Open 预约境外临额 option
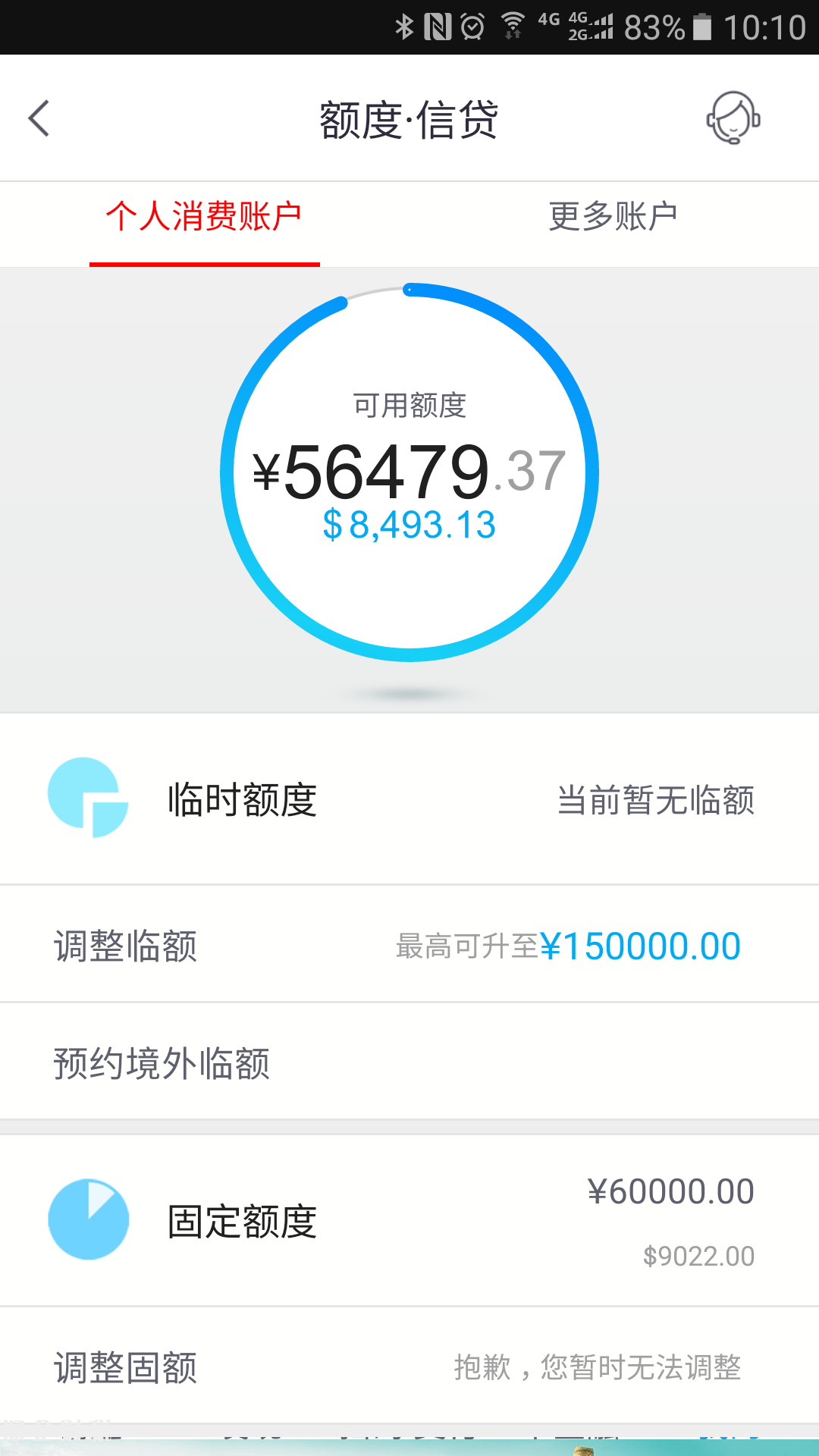The height and width of the screenshot is (1456, 819). (x=409, y=1062)
